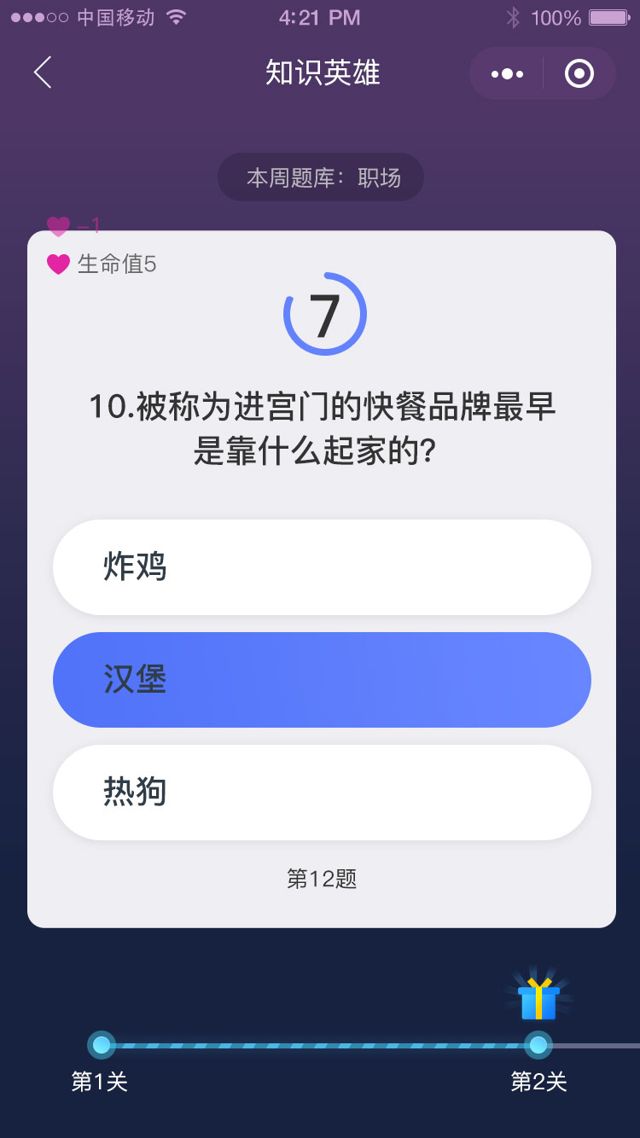Pick the answer 热狗
The image size is (640, 1138).
point(321,792)
